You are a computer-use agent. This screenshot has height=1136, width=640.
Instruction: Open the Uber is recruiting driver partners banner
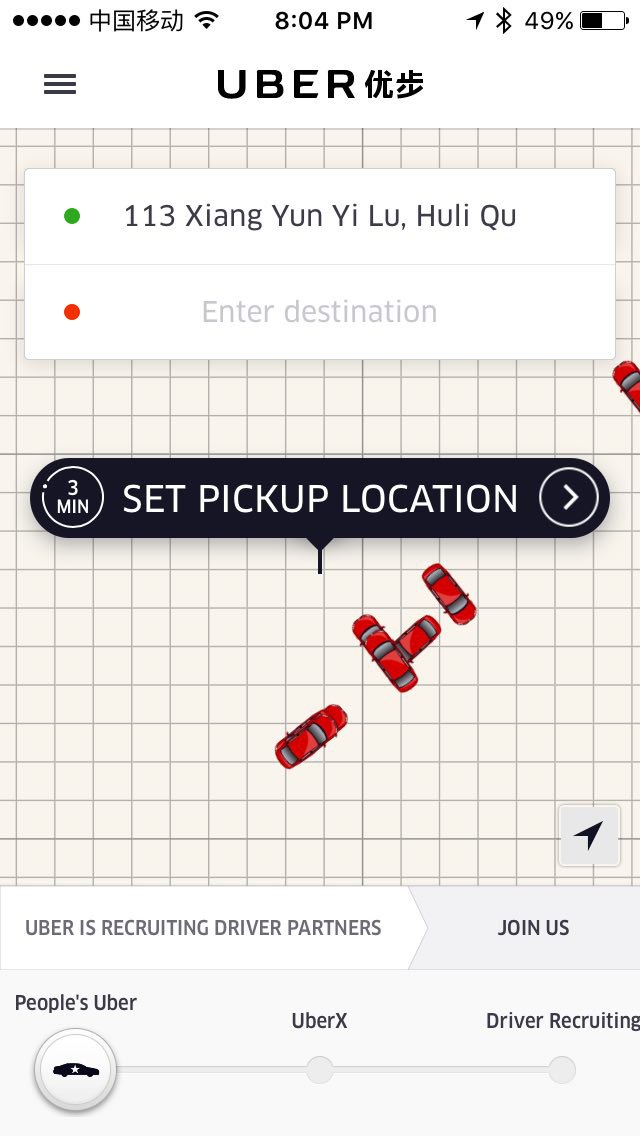point(203,928)
